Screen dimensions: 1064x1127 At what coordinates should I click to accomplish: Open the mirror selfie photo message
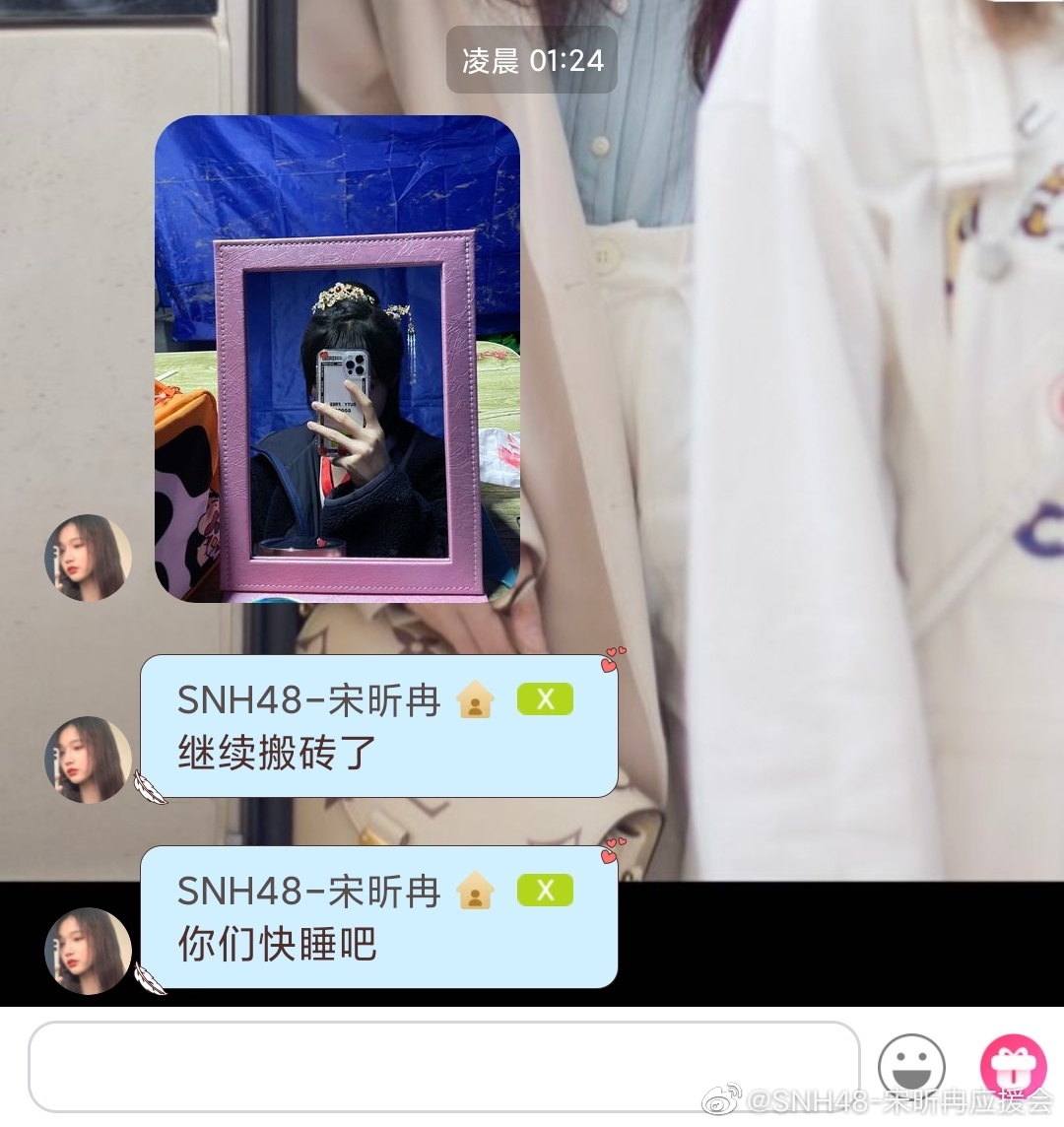click(x=337, y=359)
